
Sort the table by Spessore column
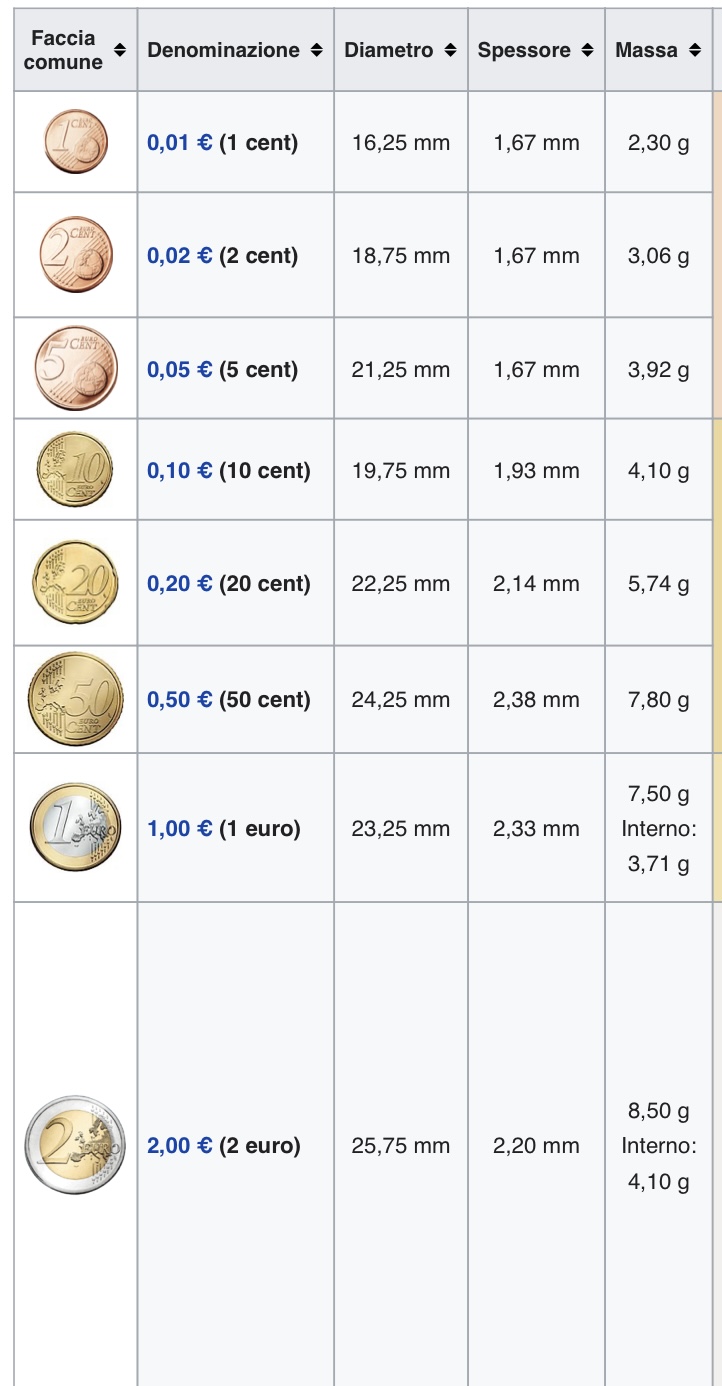point(536,50)
